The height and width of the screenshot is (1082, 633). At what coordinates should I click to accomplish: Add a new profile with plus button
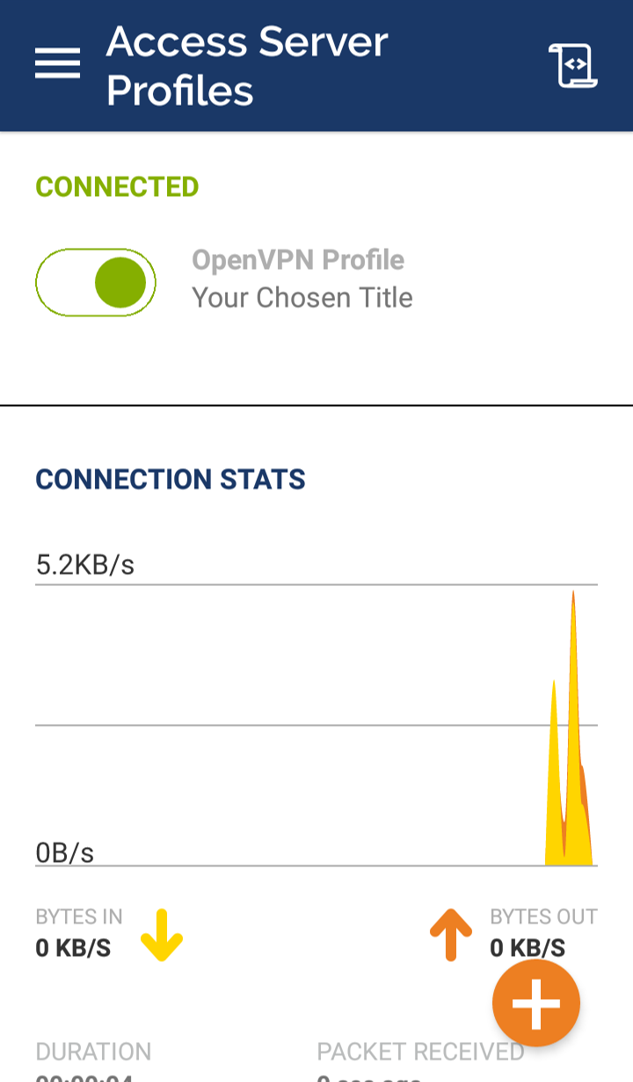pos(536,1003)
